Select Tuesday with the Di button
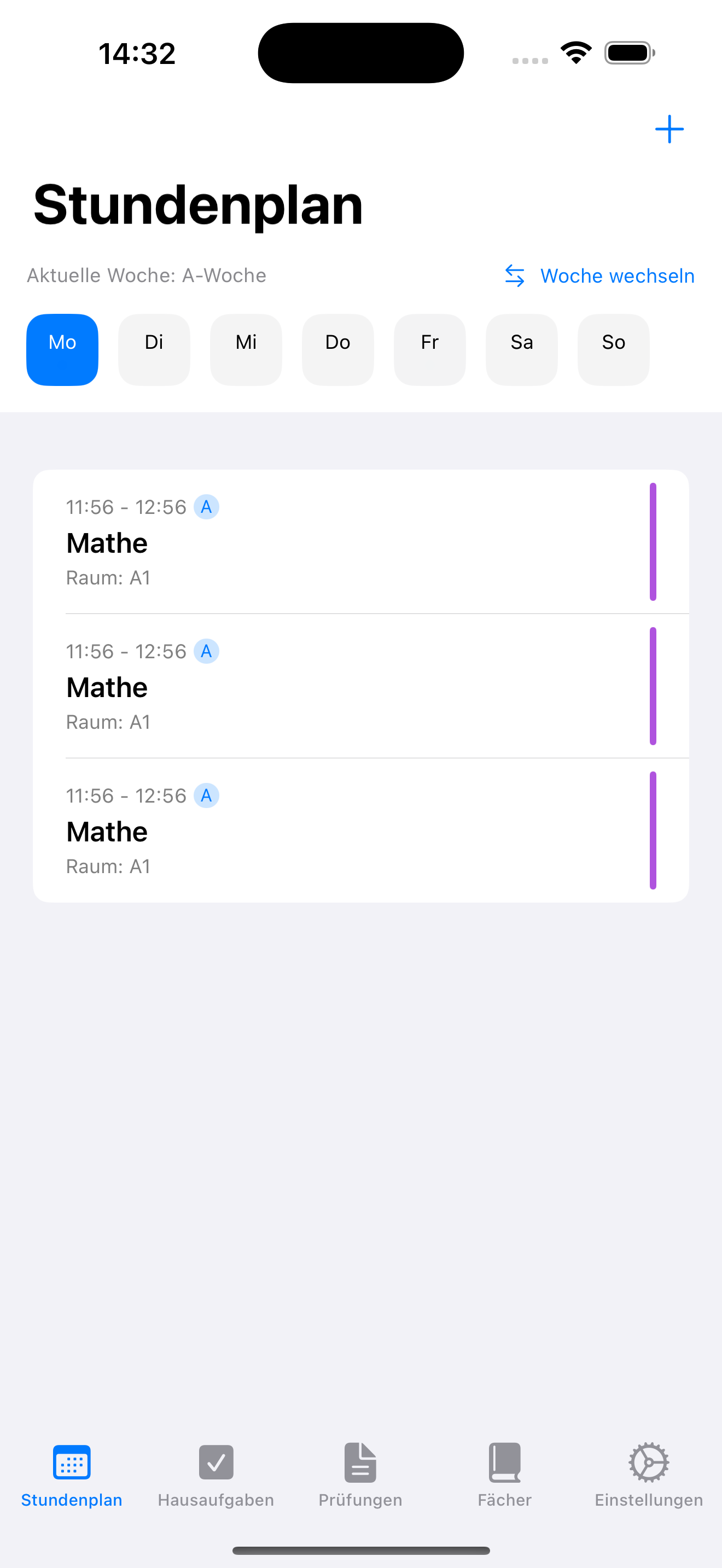The image size is (722, 1568). tap(154, 349)
